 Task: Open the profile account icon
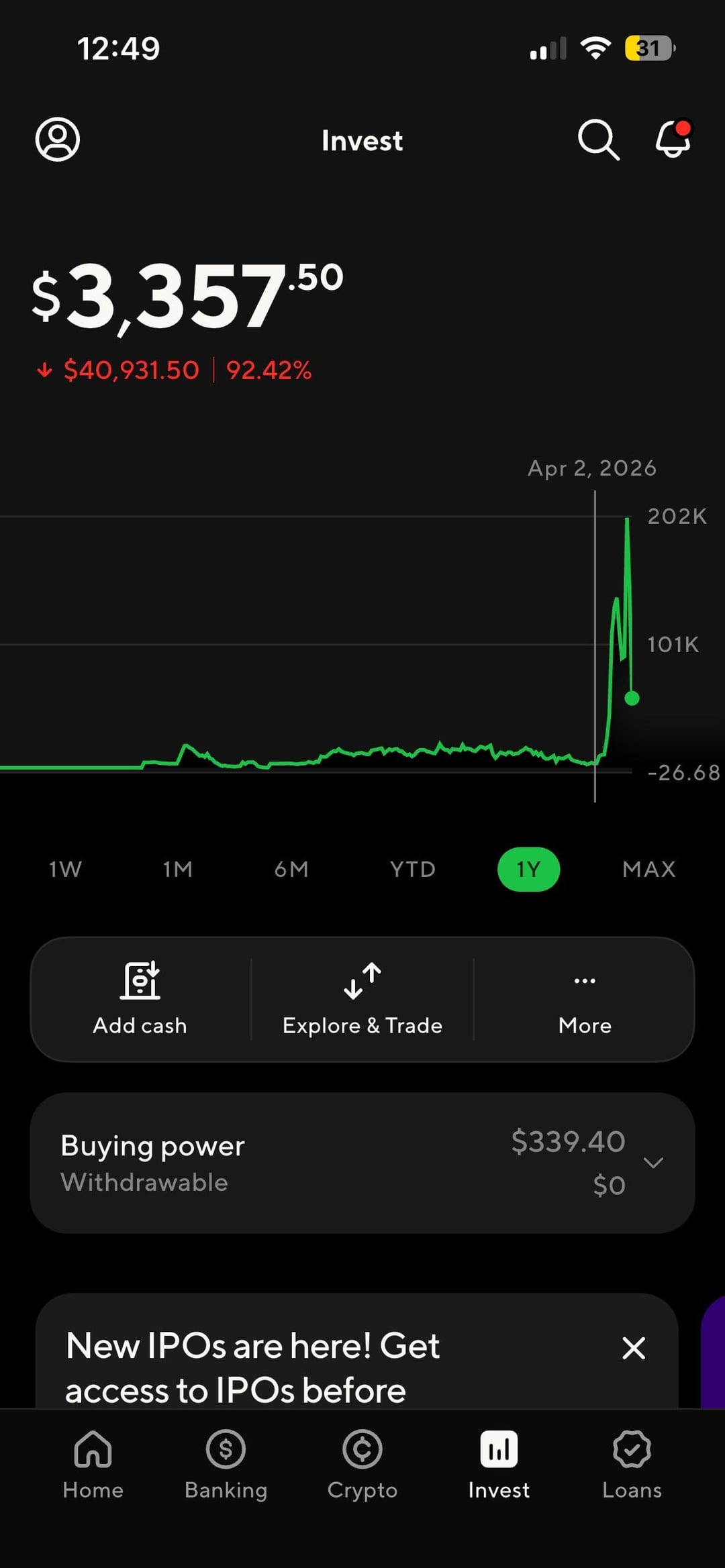58,140
